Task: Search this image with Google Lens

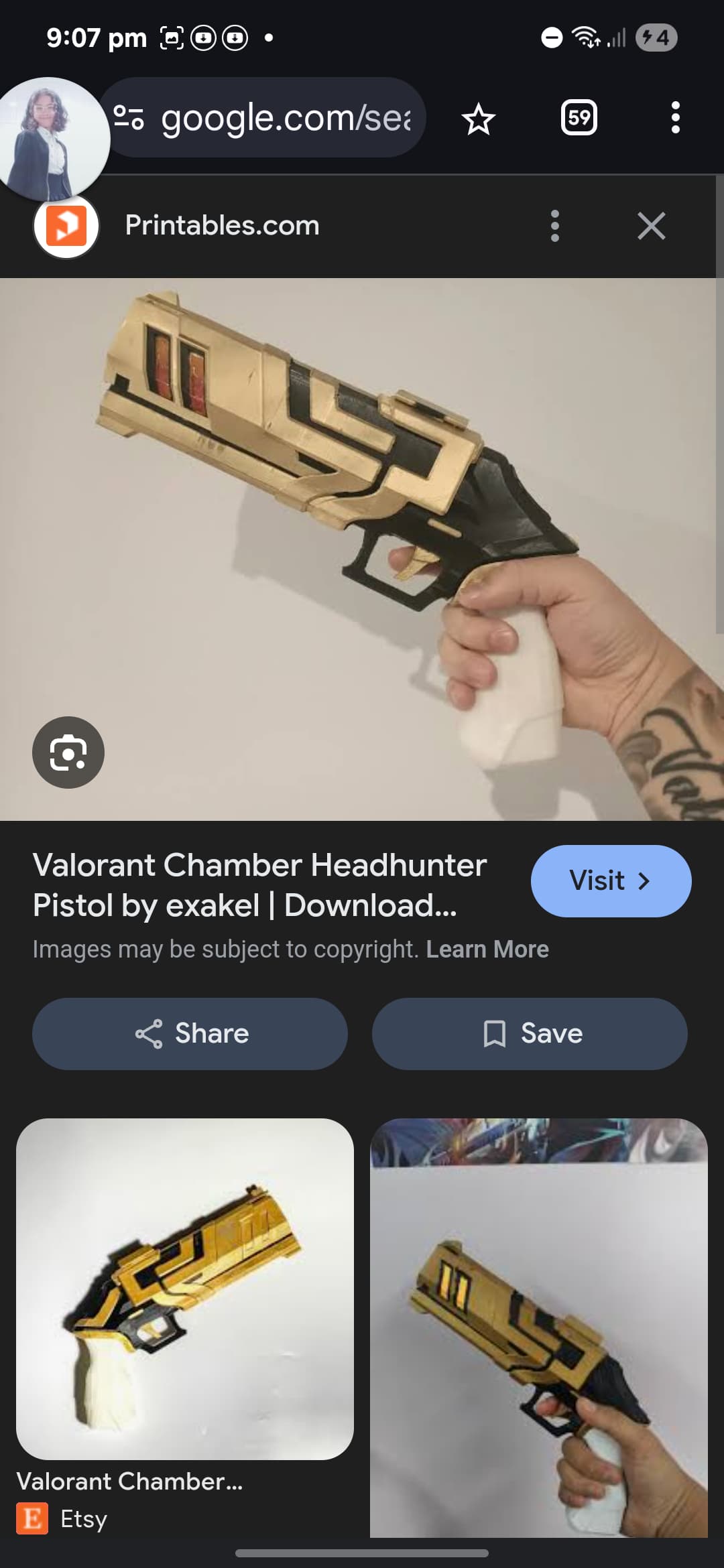Action: pyautogui.click(x=68, y=753)
